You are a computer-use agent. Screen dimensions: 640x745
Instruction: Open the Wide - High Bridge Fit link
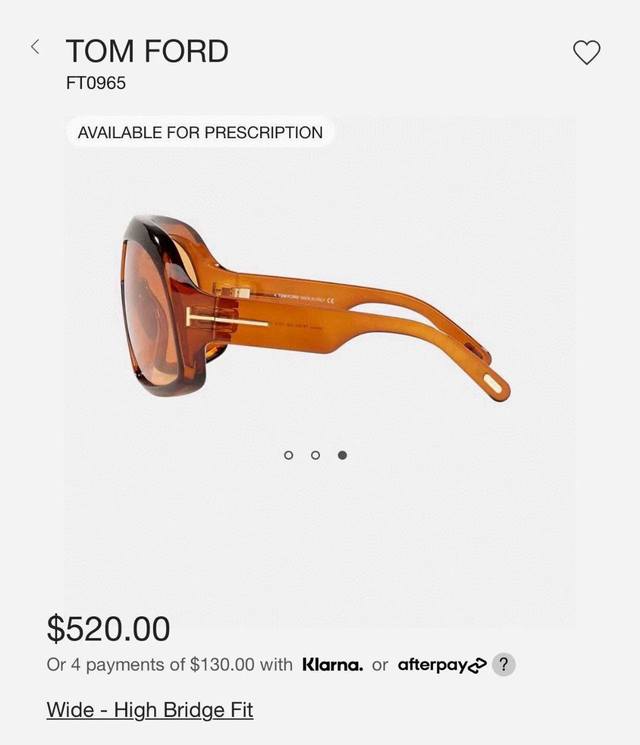pyautogui.click(x=150, y=710)
